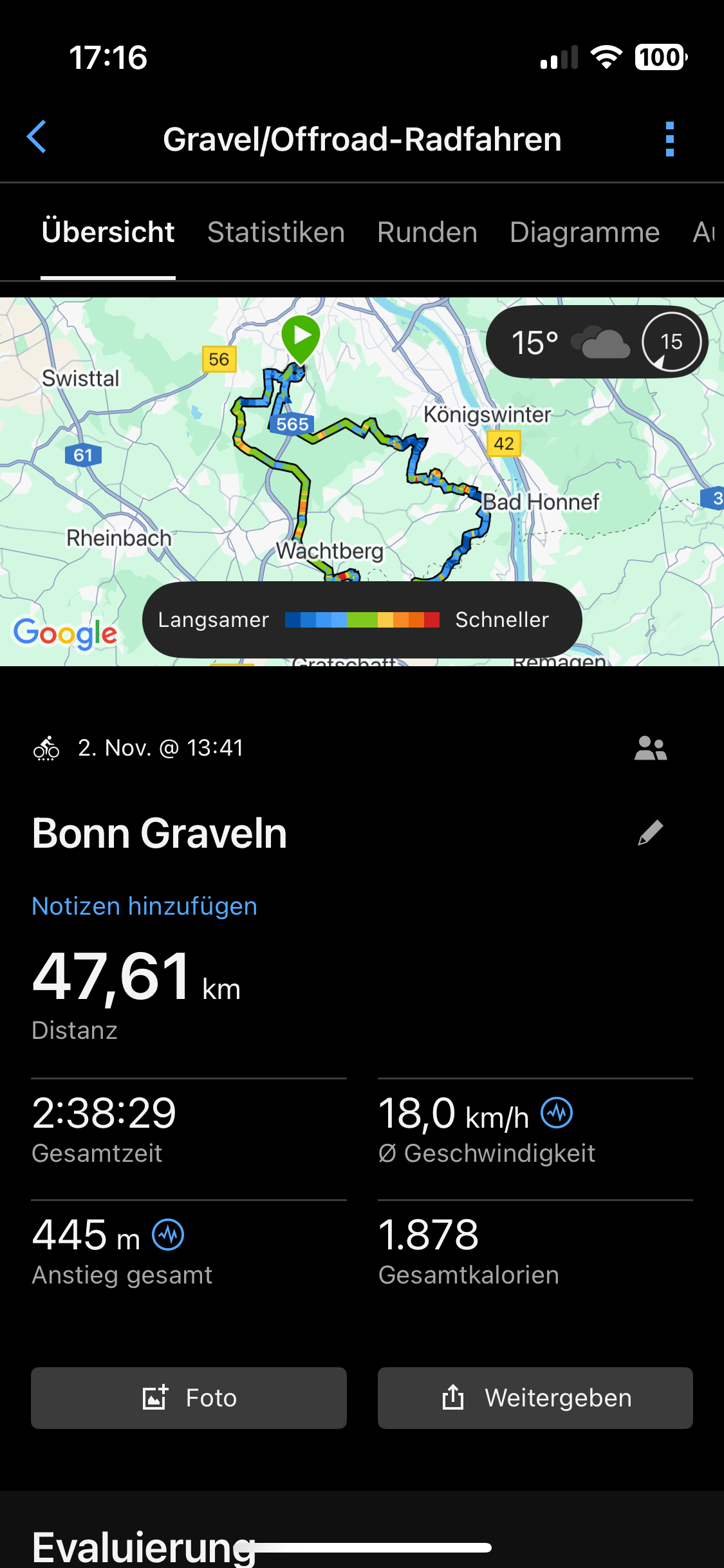Switch to the Runden tab

point(427,232)
